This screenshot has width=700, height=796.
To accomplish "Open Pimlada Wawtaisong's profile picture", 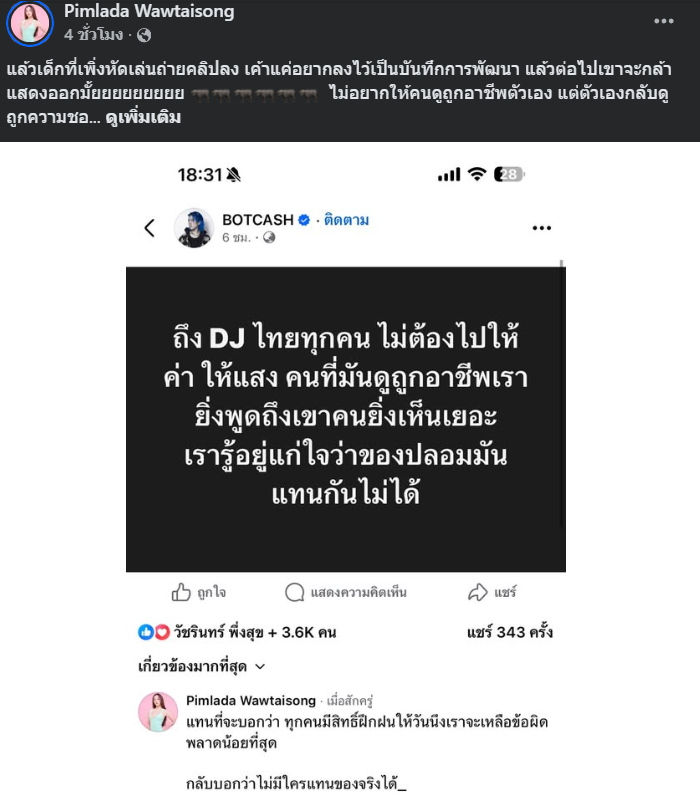I will click(x=30, y=22).
